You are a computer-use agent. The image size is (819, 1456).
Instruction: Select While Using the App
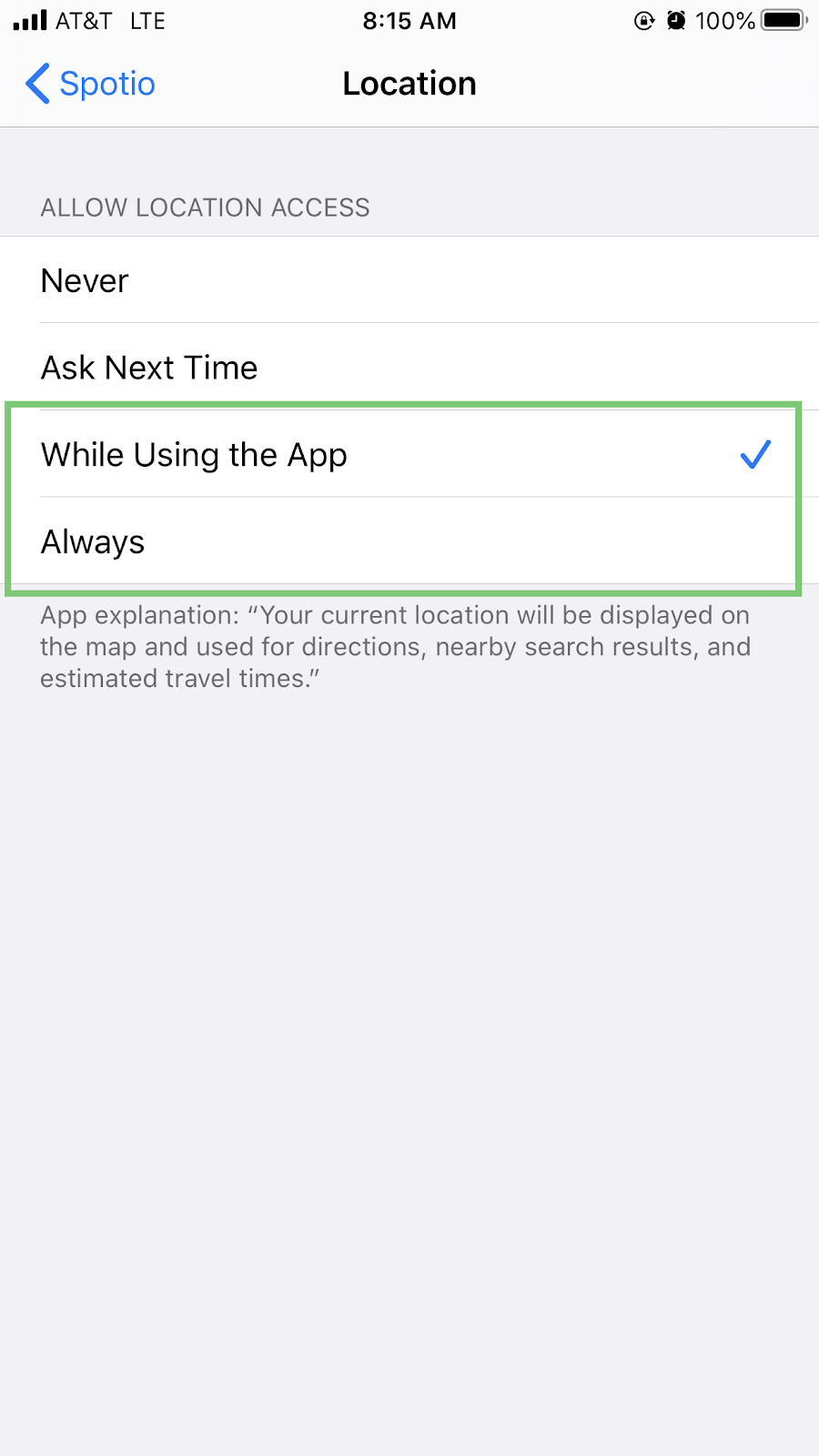pos(409,454)
